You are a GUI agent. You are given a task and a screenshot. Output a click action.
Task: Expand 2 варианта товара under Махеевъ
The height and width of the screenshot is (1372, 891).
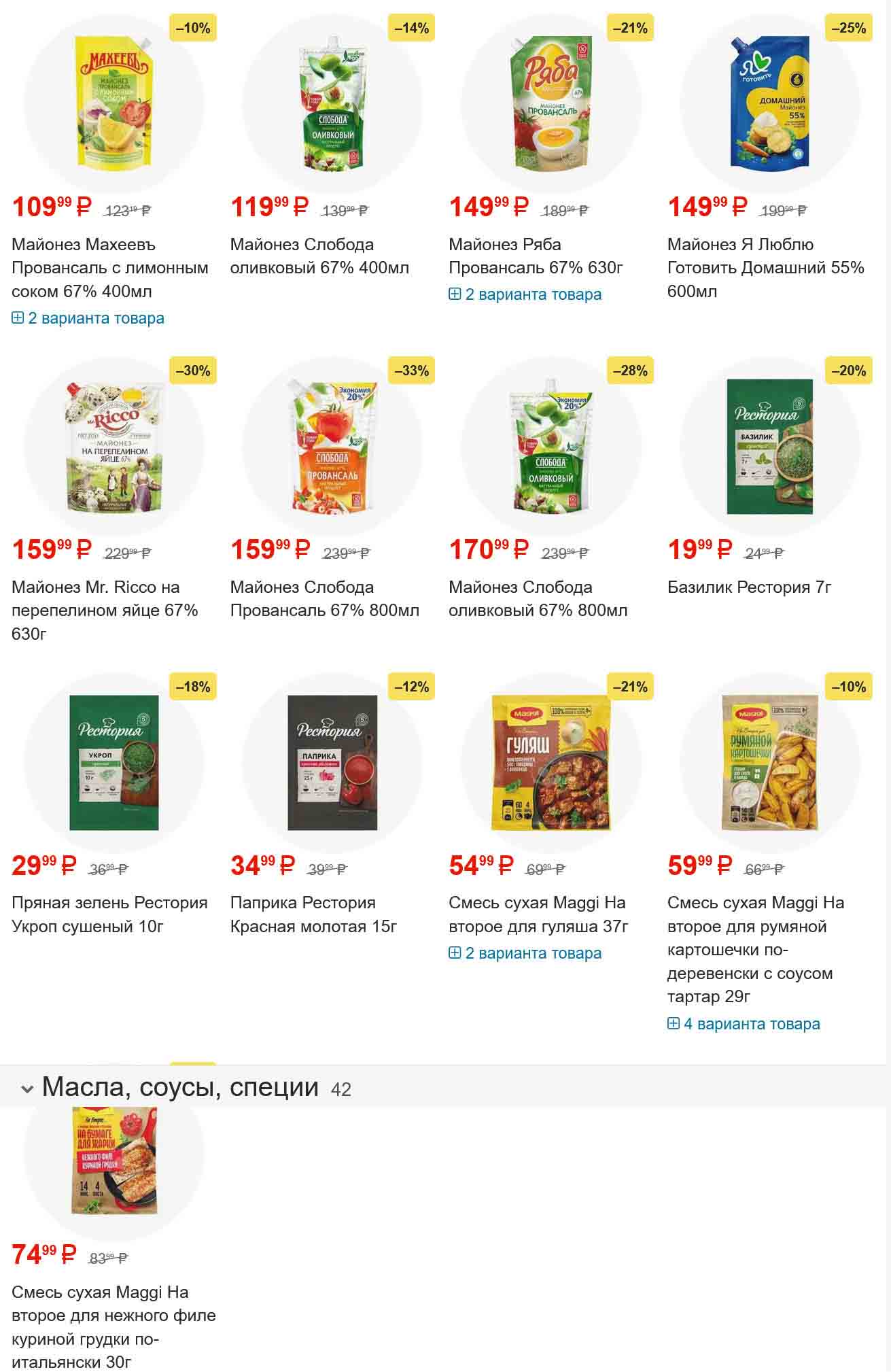[x=88, y=318]
